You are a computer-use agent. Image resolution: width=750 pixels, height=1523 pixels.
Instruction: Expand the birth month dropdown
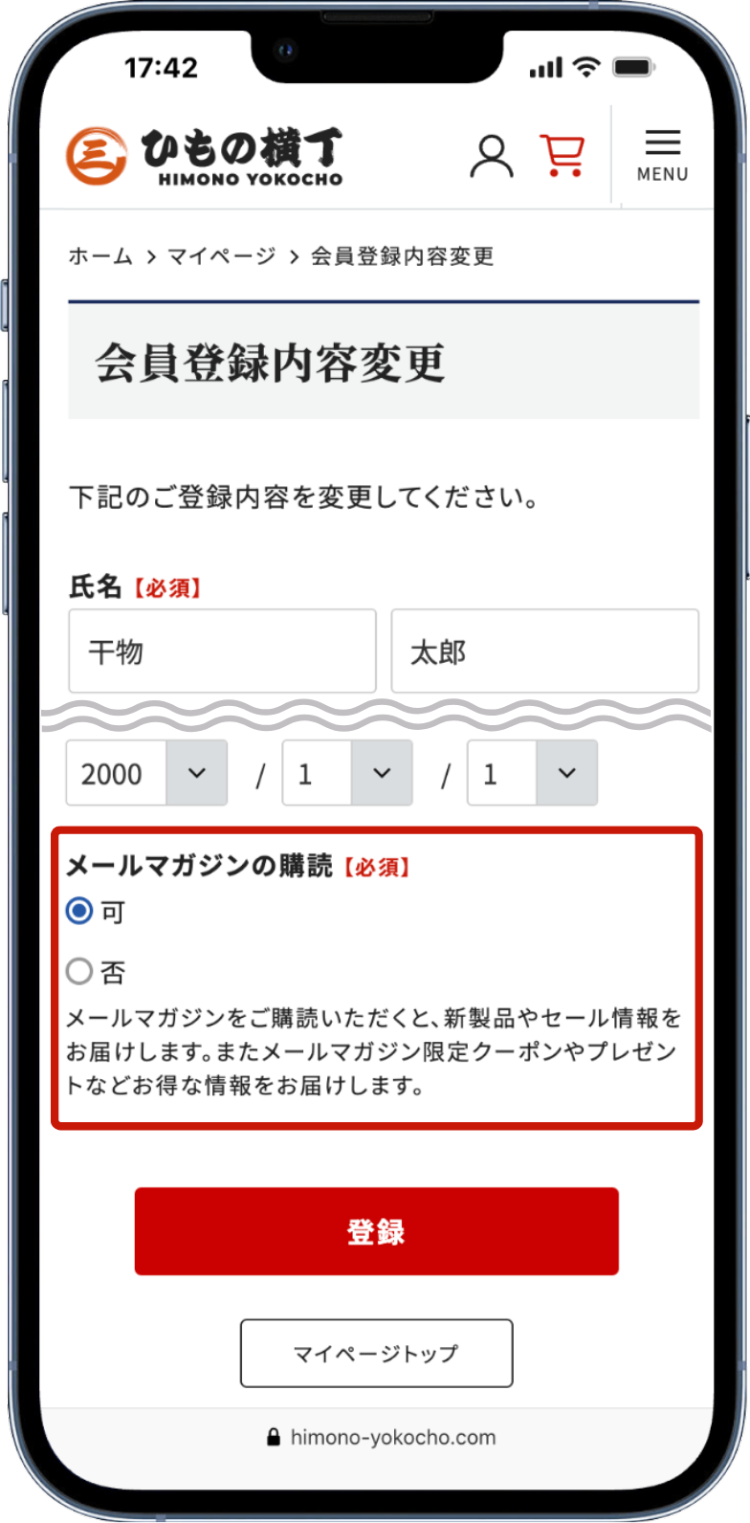point(347,774)
